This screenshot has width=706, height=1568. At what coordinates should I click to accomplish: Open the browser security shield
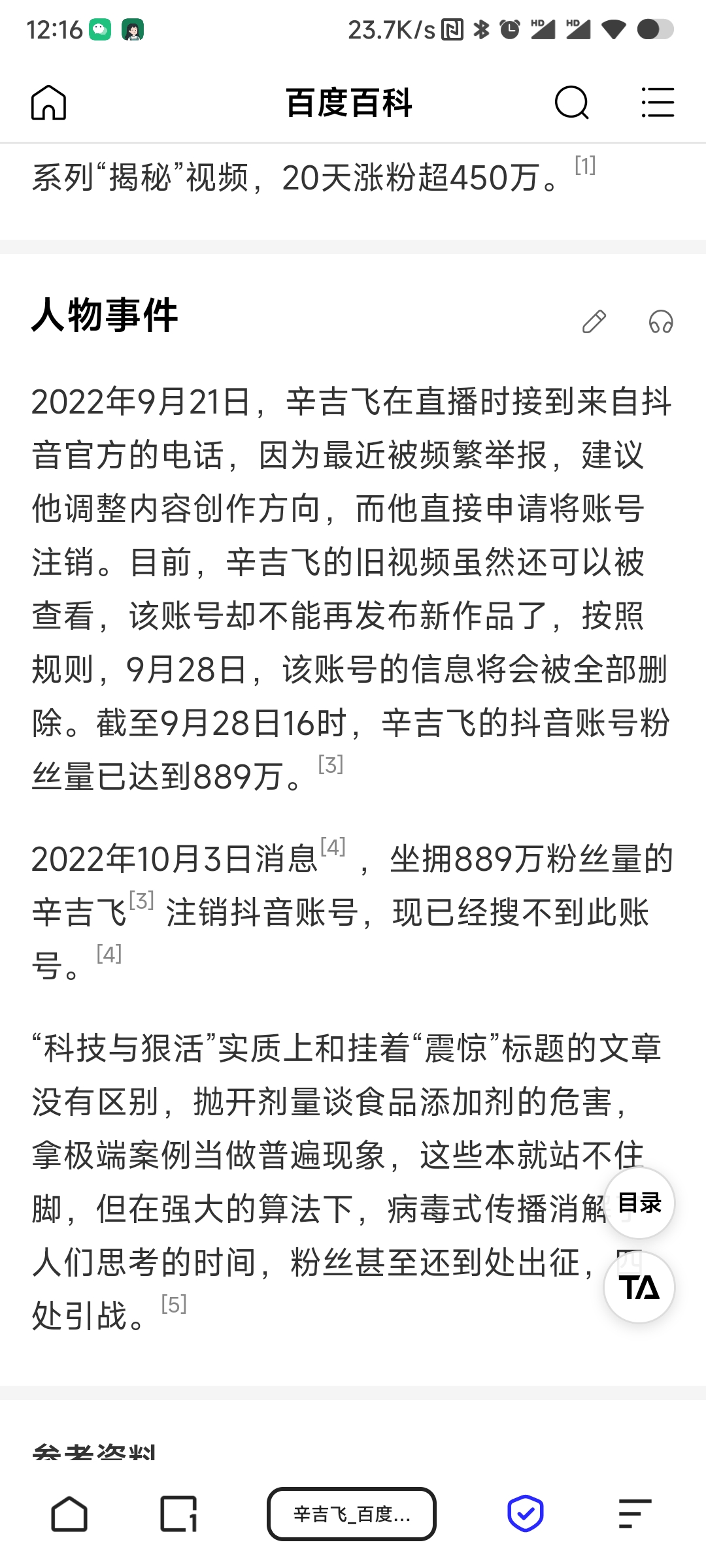(526, 1513)
